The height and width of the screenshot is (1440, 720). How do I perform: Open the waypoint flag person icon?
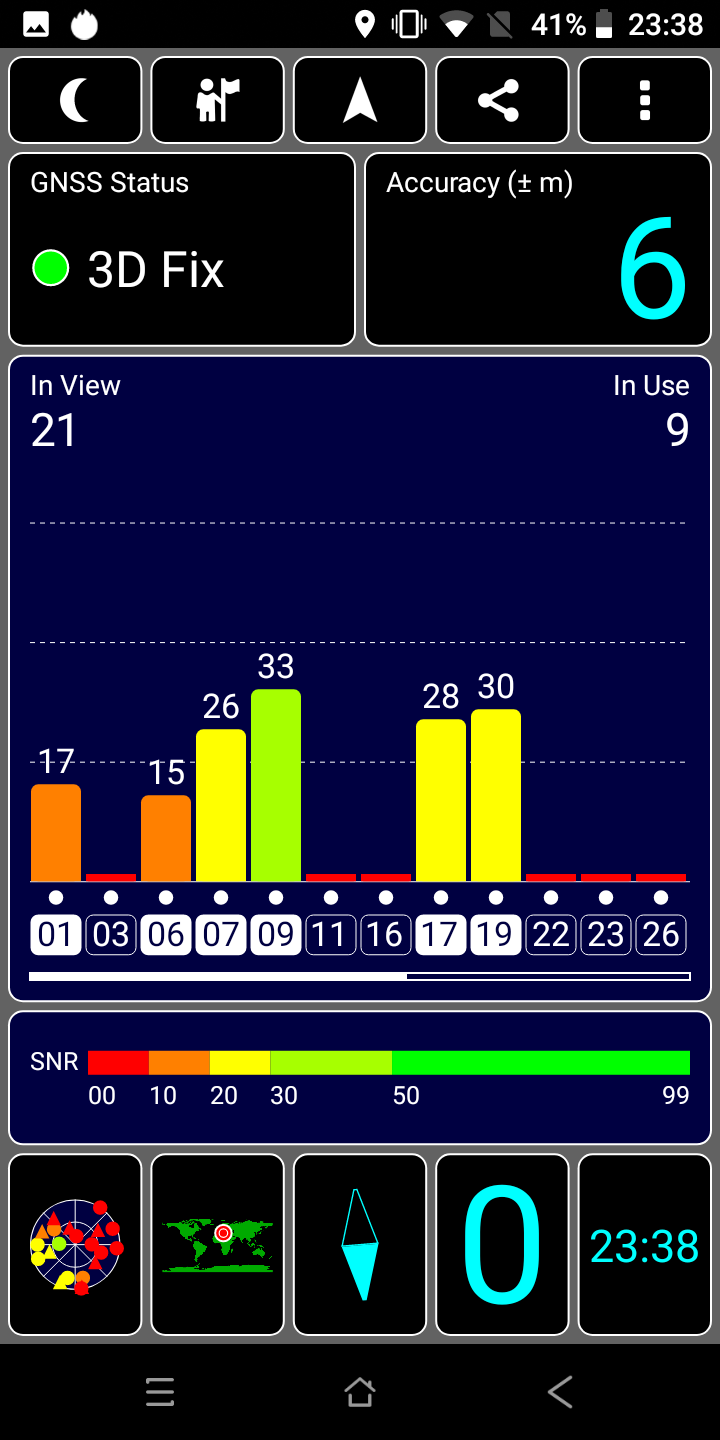point(218,100)
